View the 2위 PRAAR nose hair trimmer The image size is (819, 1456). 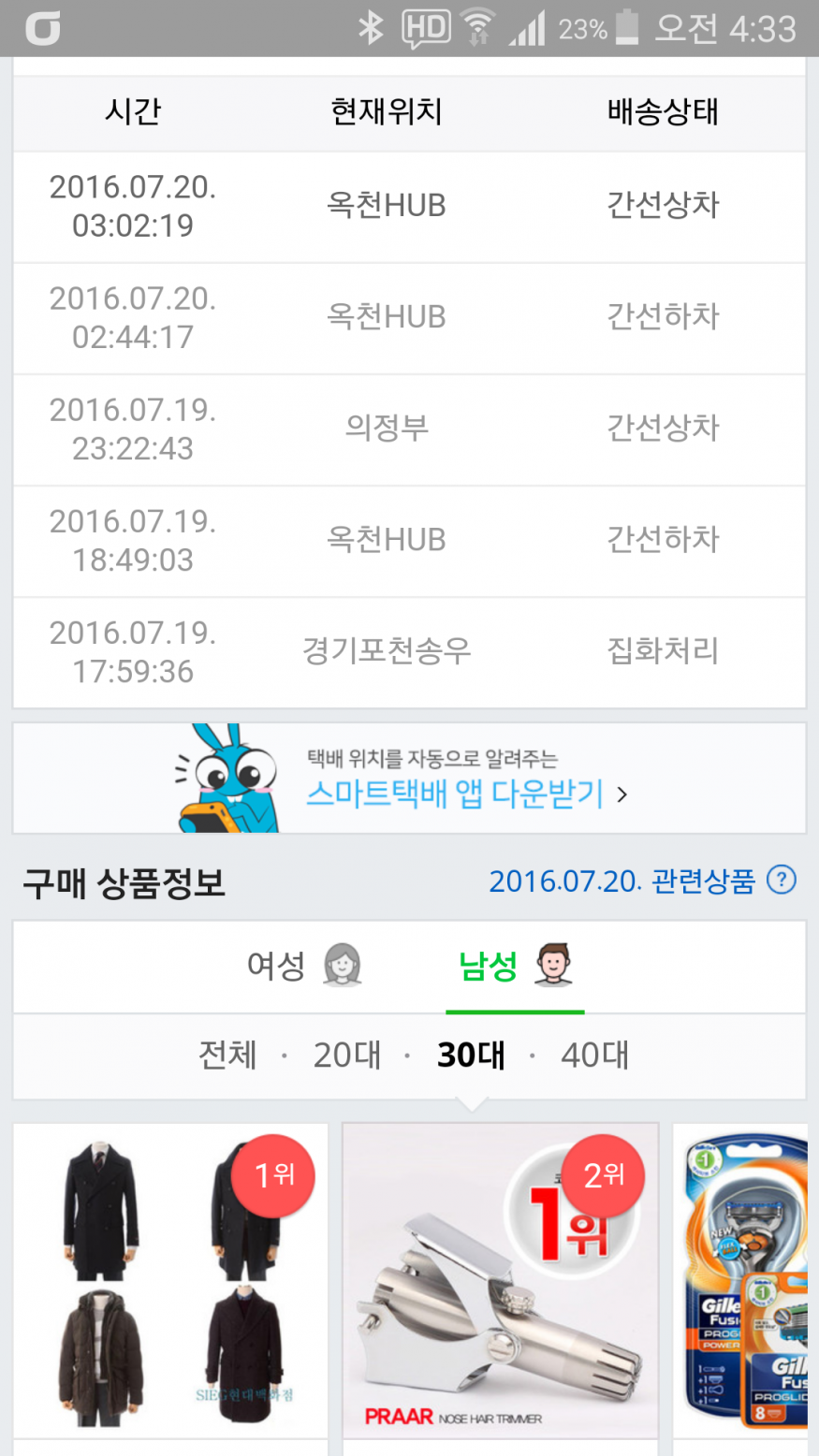tap(500, 1282)
